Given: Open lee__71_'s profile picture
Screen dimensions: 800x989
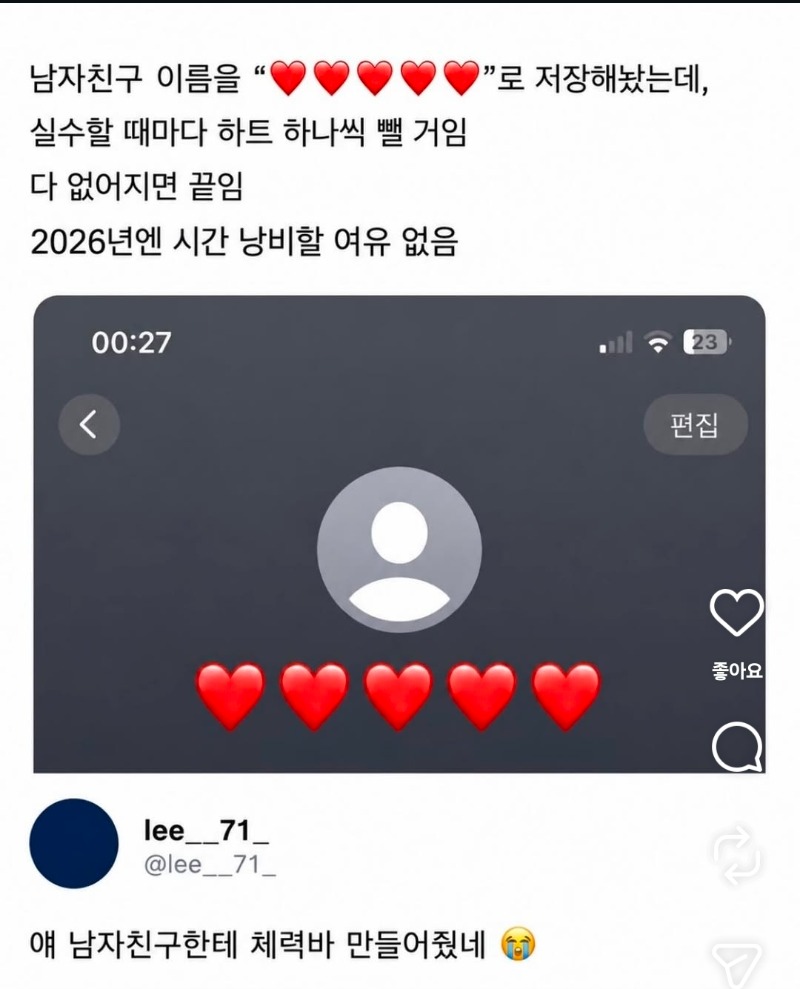Looking at the screenshot, I should point(74,843).
